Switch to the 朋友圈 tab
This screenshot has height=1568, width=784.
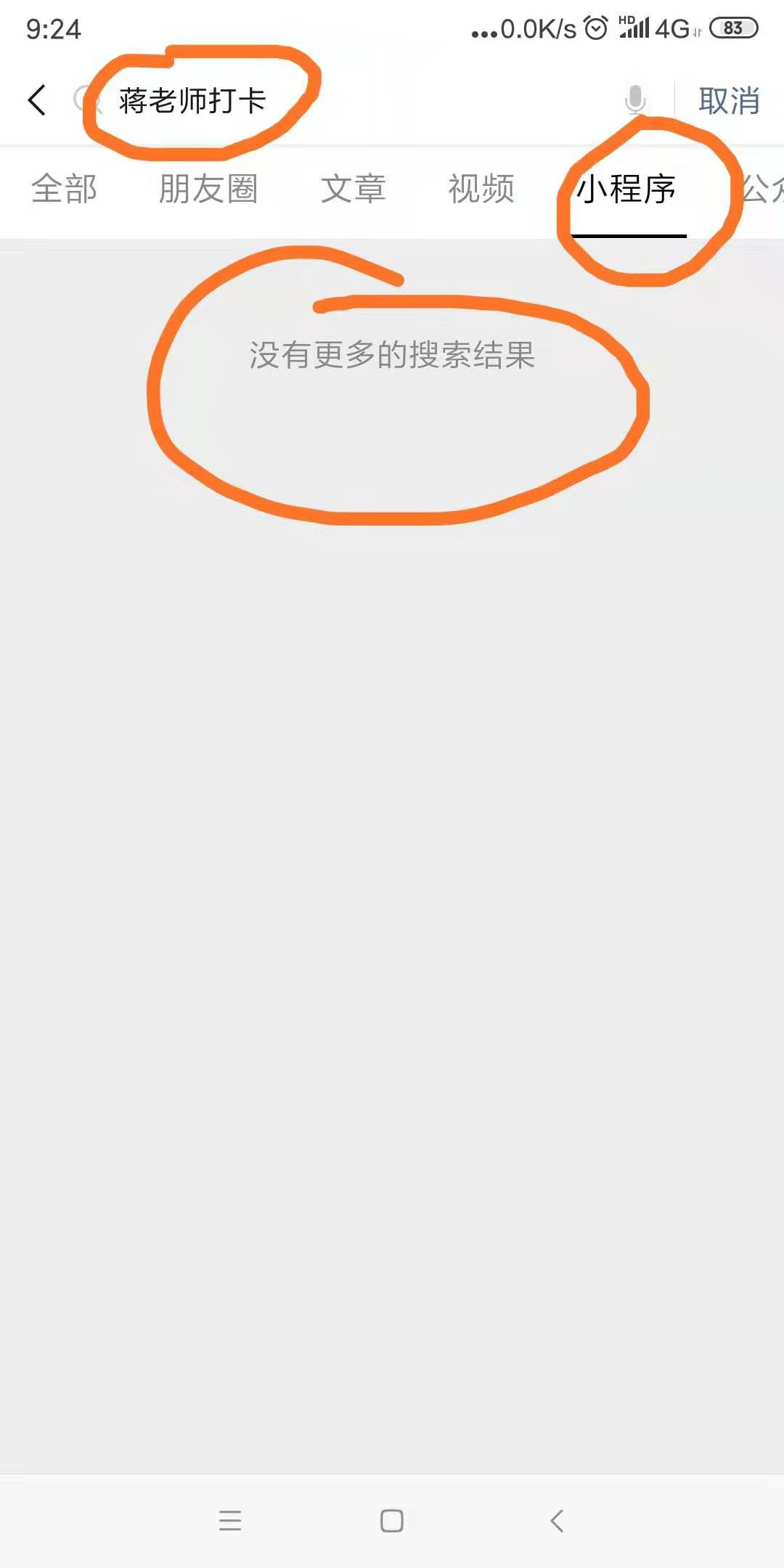(x=208, y=189)
